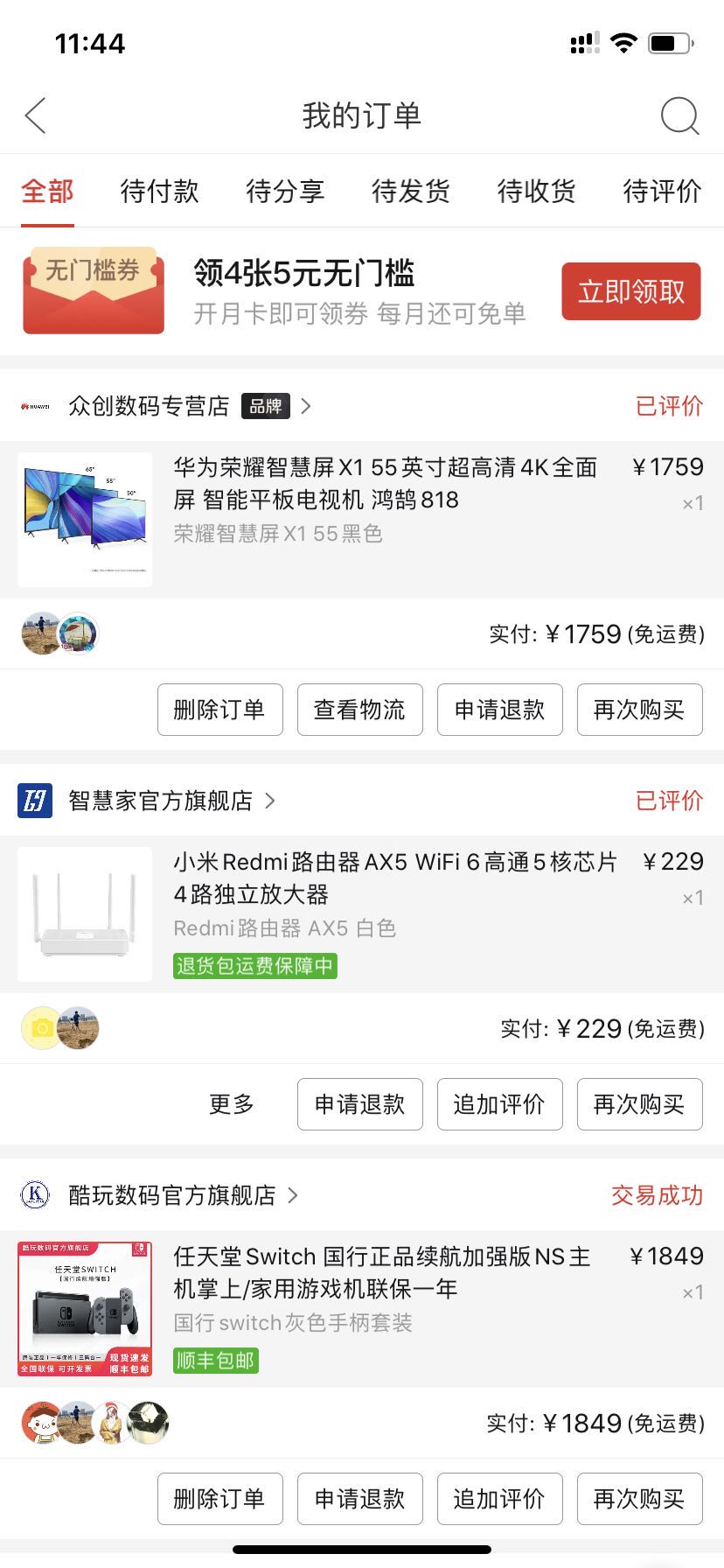Viewport: 724px width, 1568px height.
Task: Tap 更多 under the Redmi router order
Action: coord(230,1104)
